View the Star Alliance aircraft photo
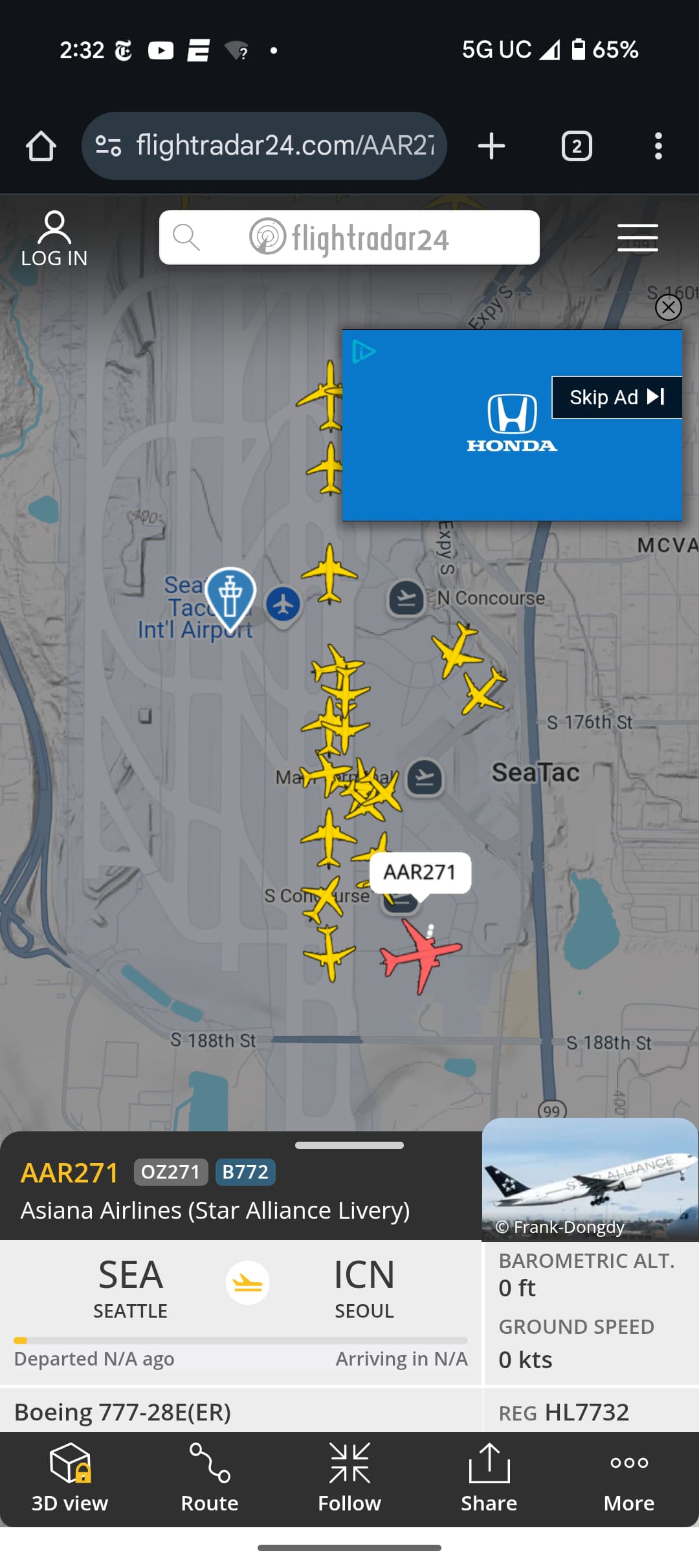Screen dimensions: 699x1568 tap(590, 1179)
